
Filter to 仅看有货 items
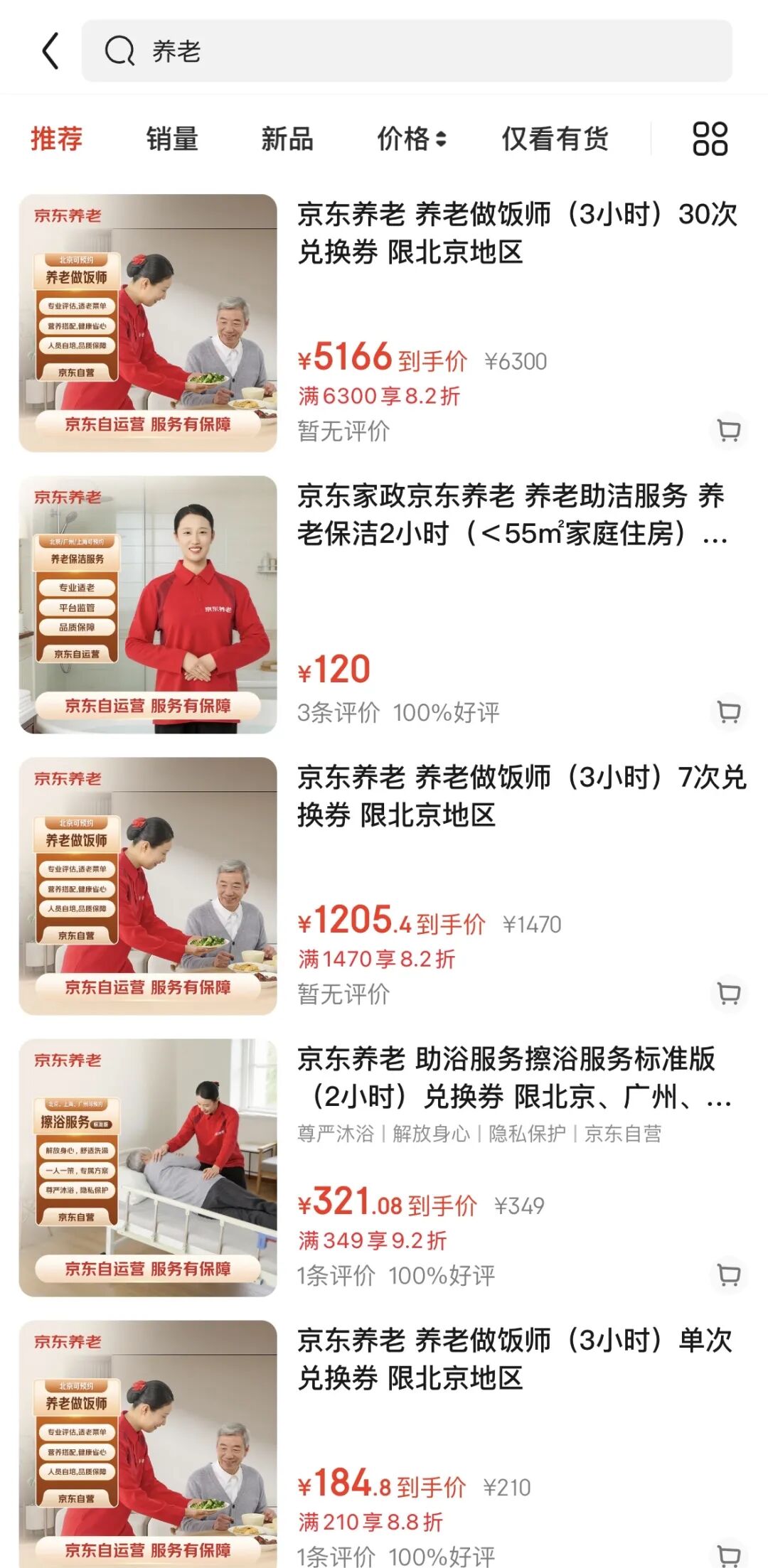pyautogui.click(x=555, y=139)
